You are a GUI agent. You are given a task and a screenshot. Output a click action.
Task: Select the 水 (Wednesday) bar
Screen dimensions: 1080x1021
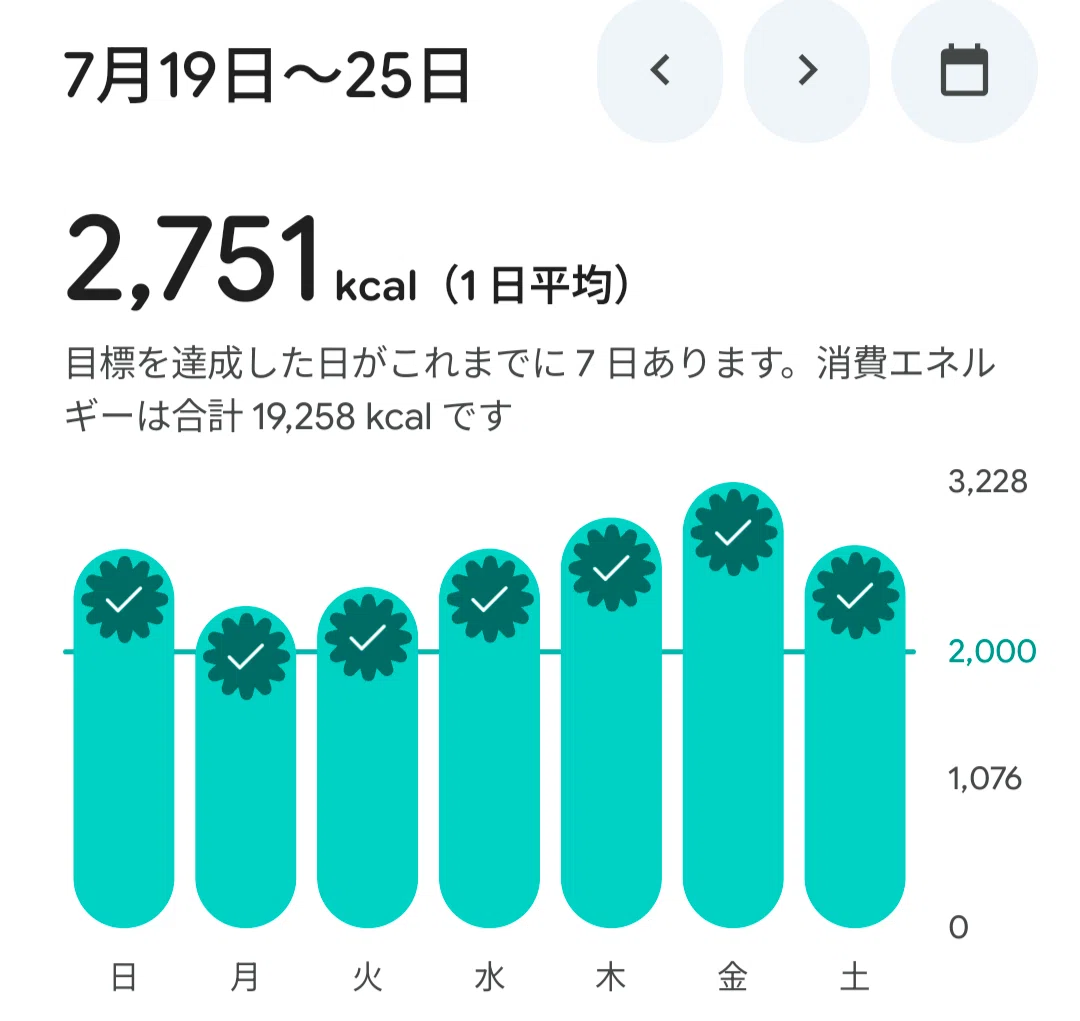(490, 738)
